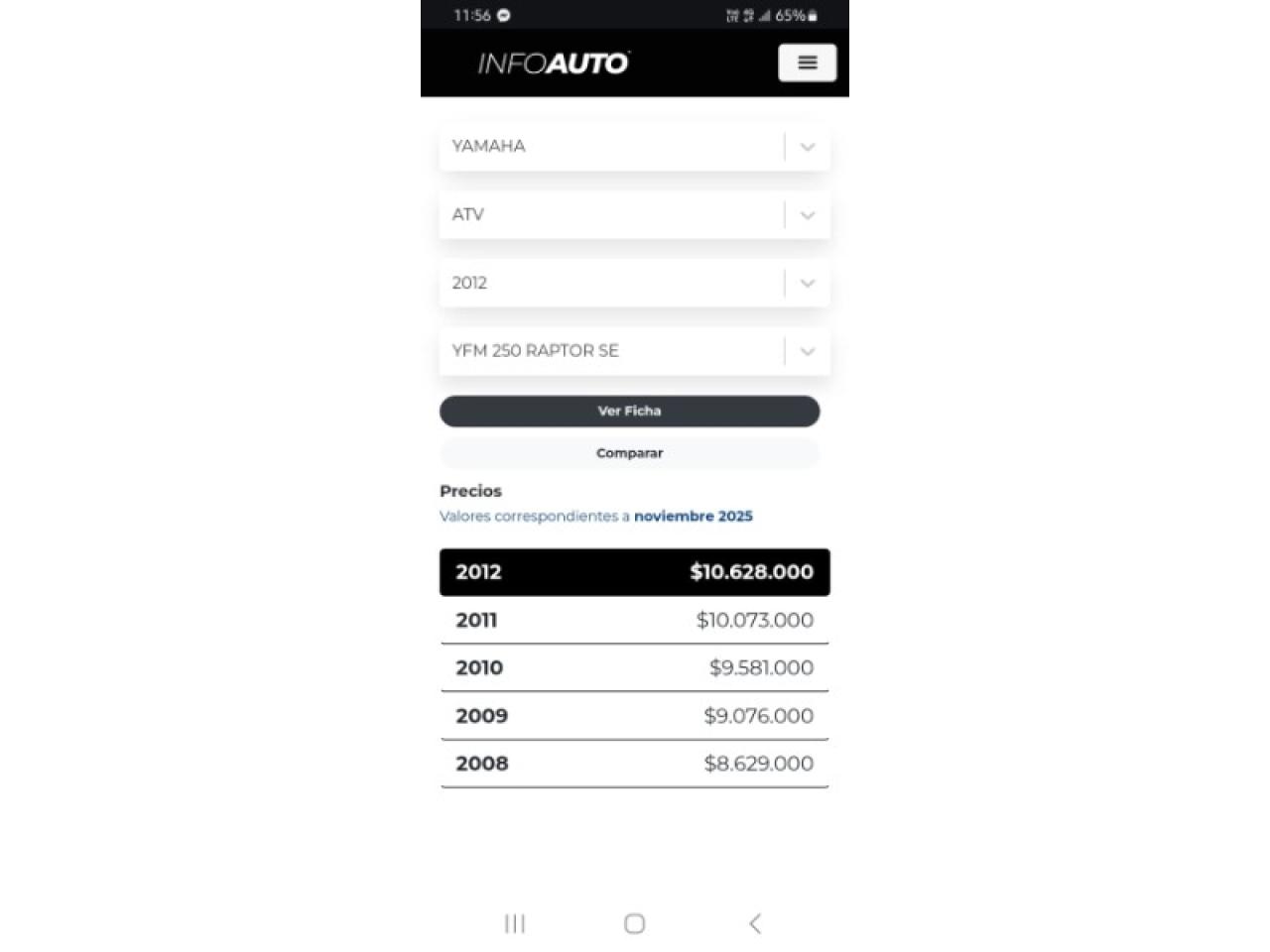The width and height of the screenshot is (1270, 952).
Task: Go back using the system back button
Action: tap(755, 923)
